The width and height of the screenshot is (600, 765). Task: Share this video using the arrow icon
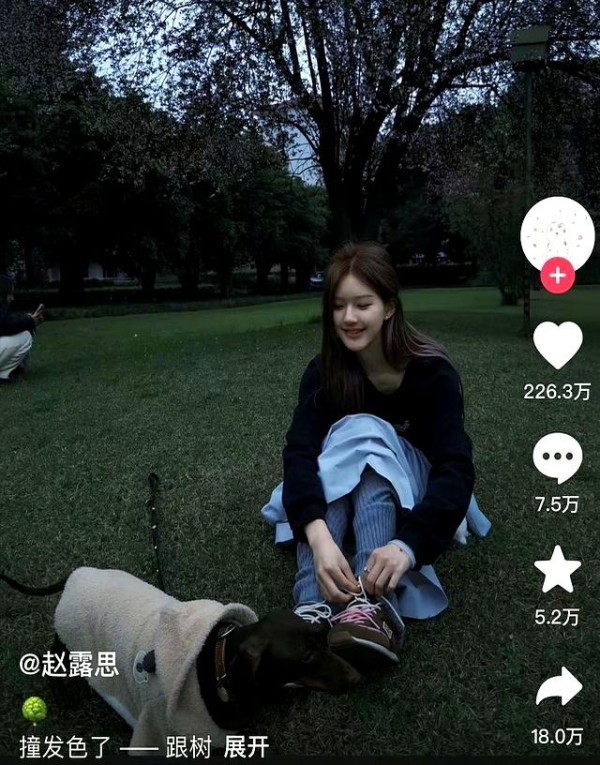point(558,686)
